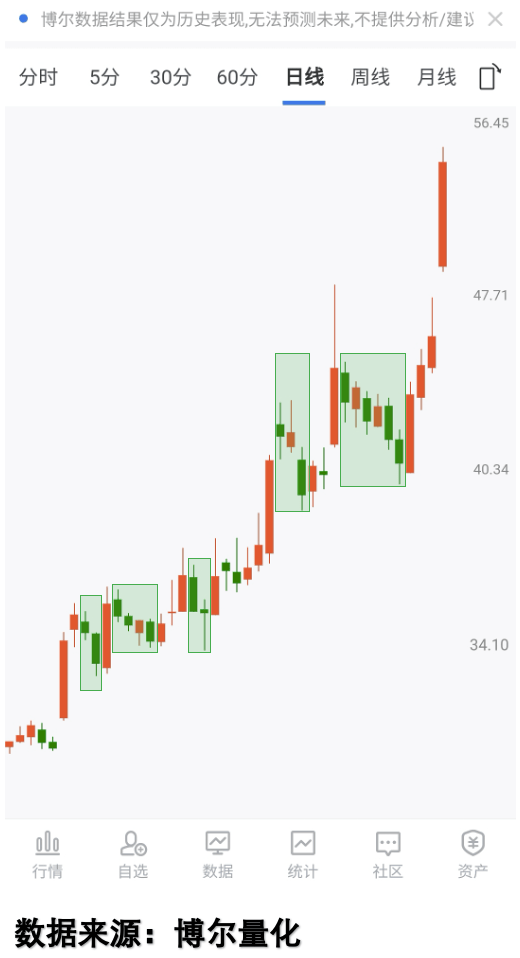
Task: Switch to the 周线 weekly chart
Action: (x=370, y=78)
